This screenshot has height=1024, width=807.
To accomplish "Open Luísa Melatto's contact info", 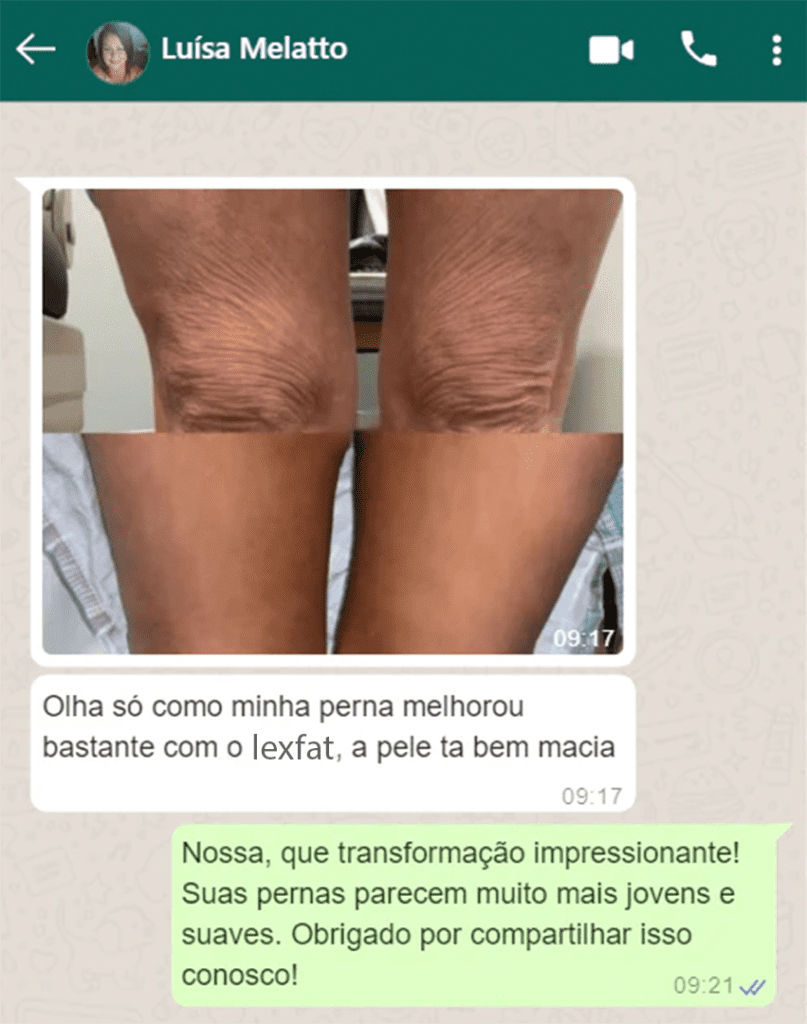I will [x=253, y=49].
